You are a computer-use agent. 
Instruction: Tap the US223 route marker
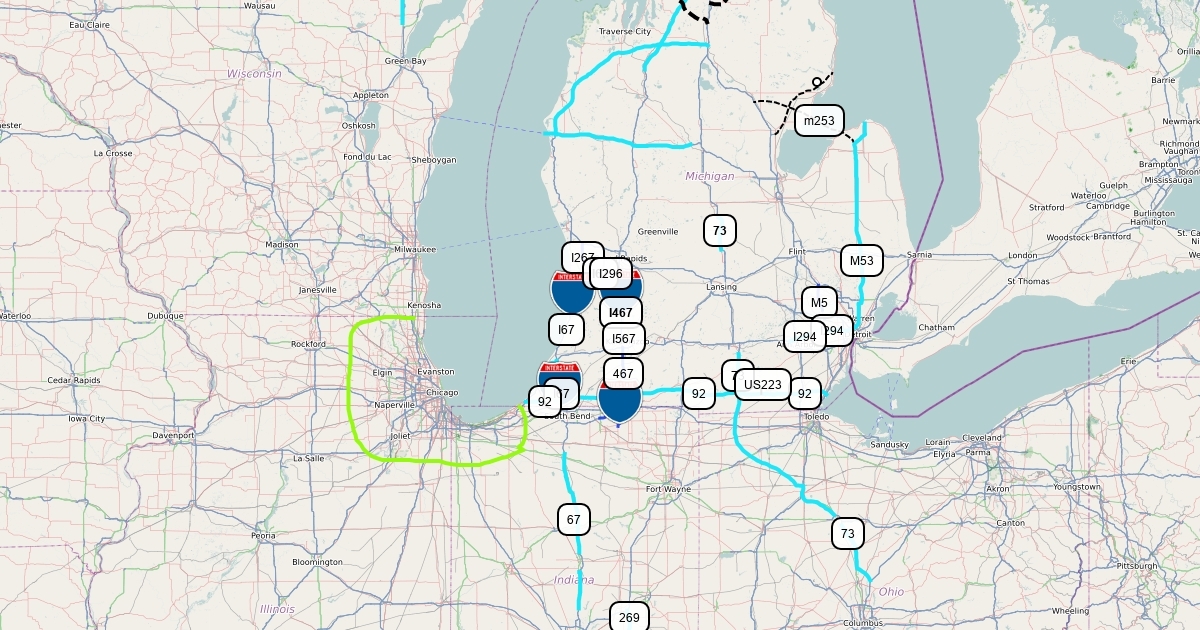(763, 384)
